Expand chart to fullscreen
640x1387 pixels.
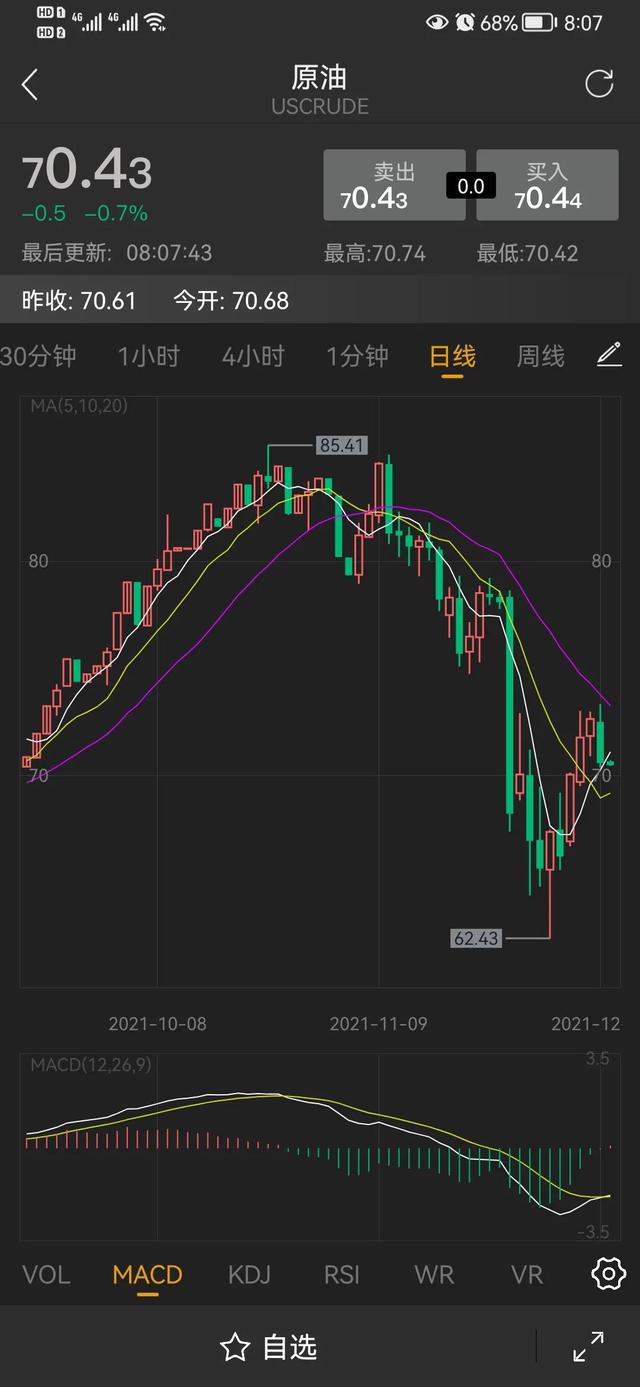588,1346
